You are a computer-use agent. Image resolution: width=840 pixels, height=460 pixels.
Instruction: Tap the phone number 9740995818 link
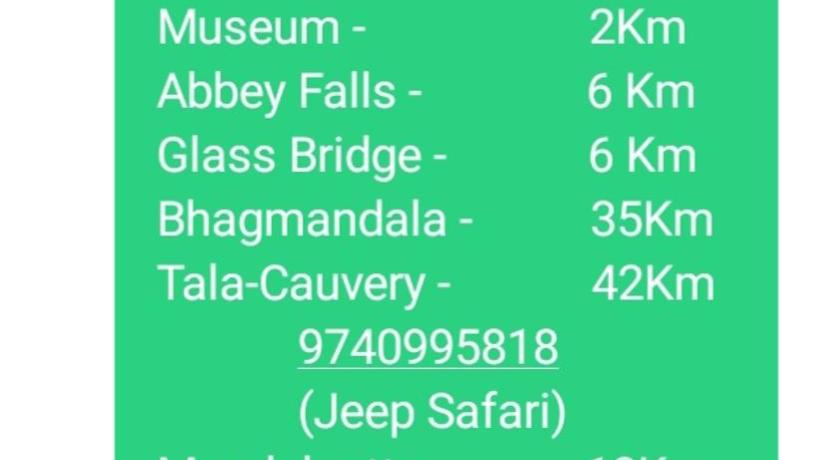tap(428, 348)
